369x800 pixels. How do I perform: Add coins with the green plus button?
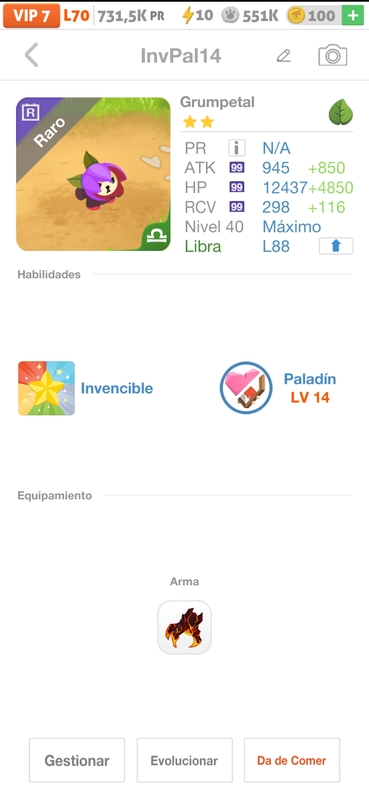pyautogui.click(x=353, y=16)
